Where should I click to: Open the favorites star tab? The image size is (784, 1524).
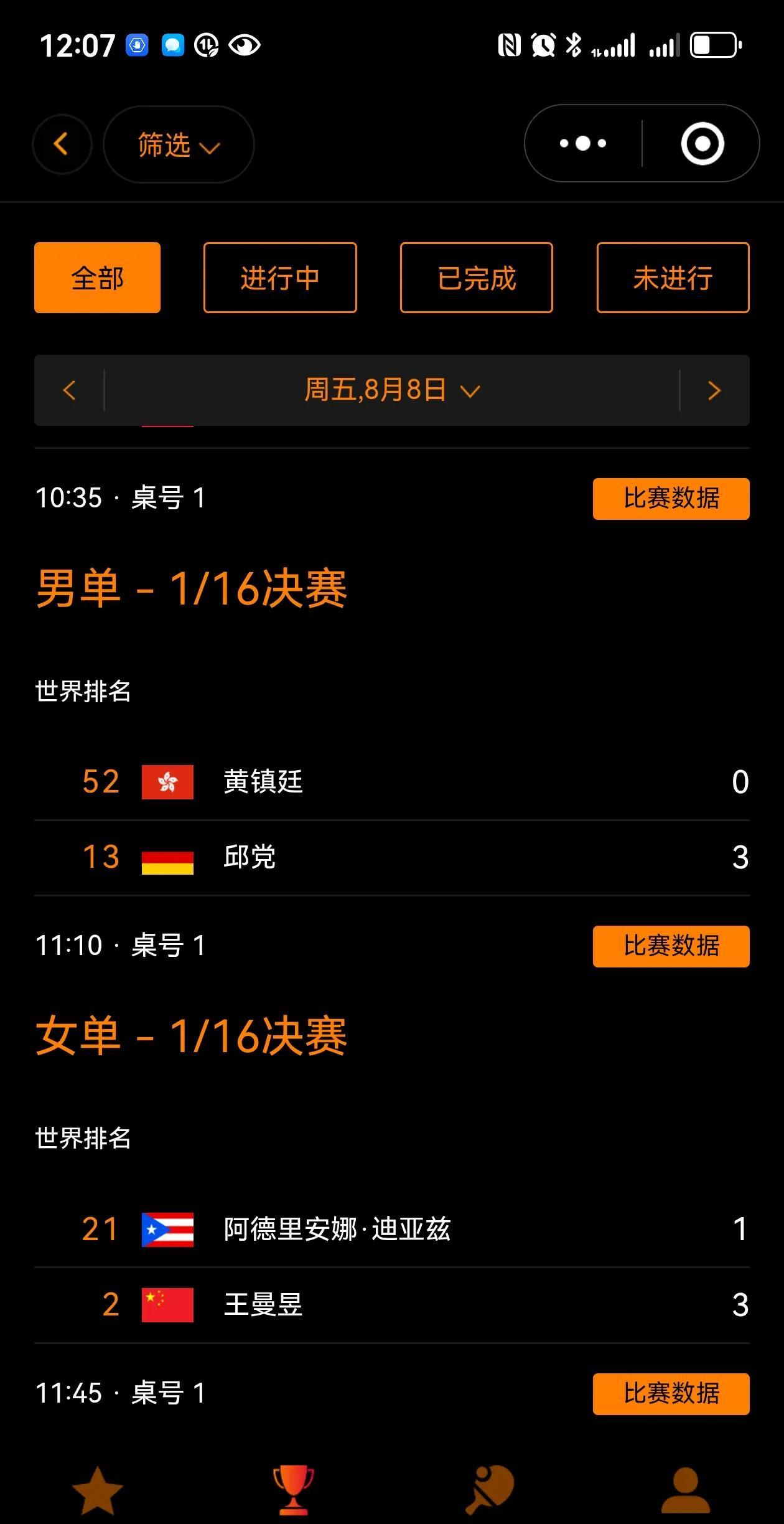click(x=98, y=1490)
